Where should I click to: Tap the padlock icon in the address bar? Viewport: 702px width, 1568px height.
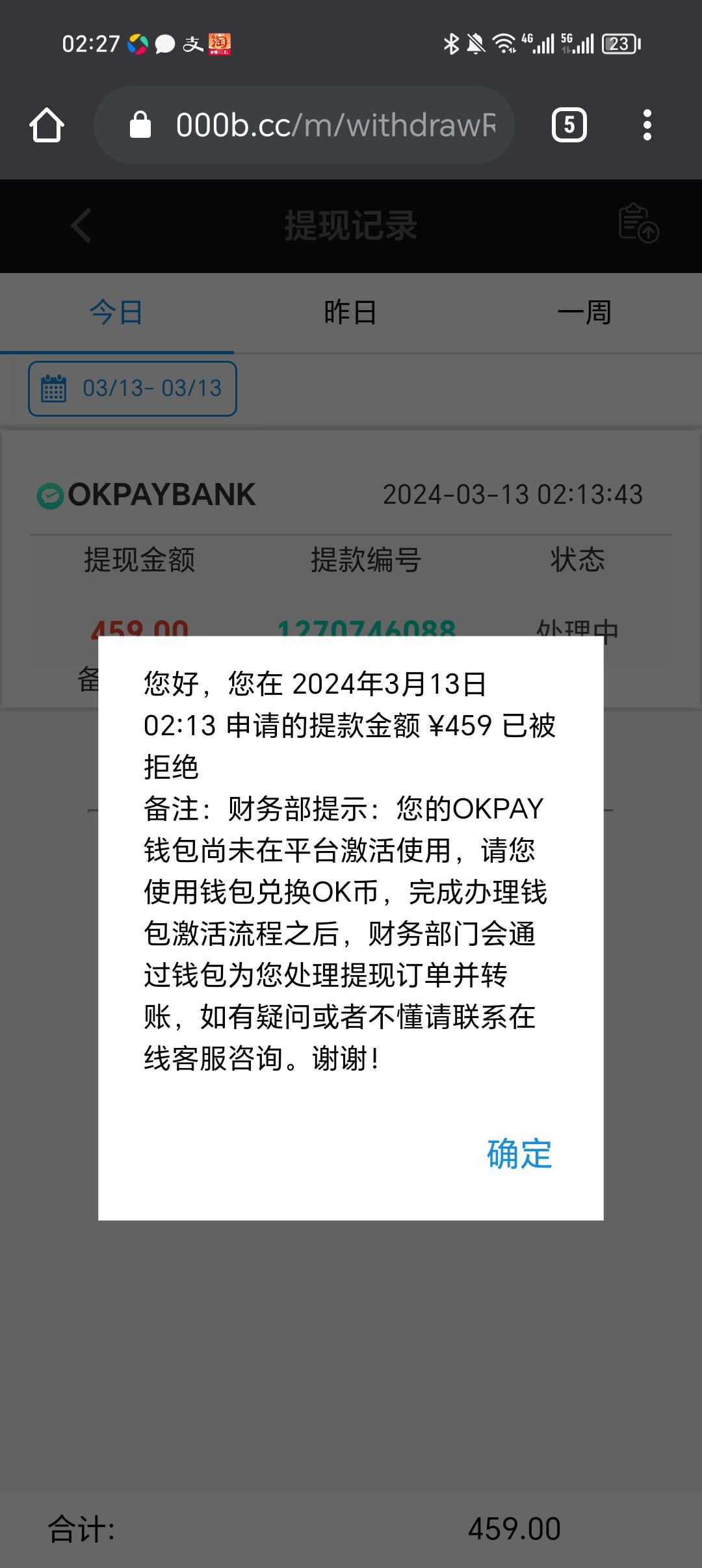pyautogui.click(x=140, y=125)
